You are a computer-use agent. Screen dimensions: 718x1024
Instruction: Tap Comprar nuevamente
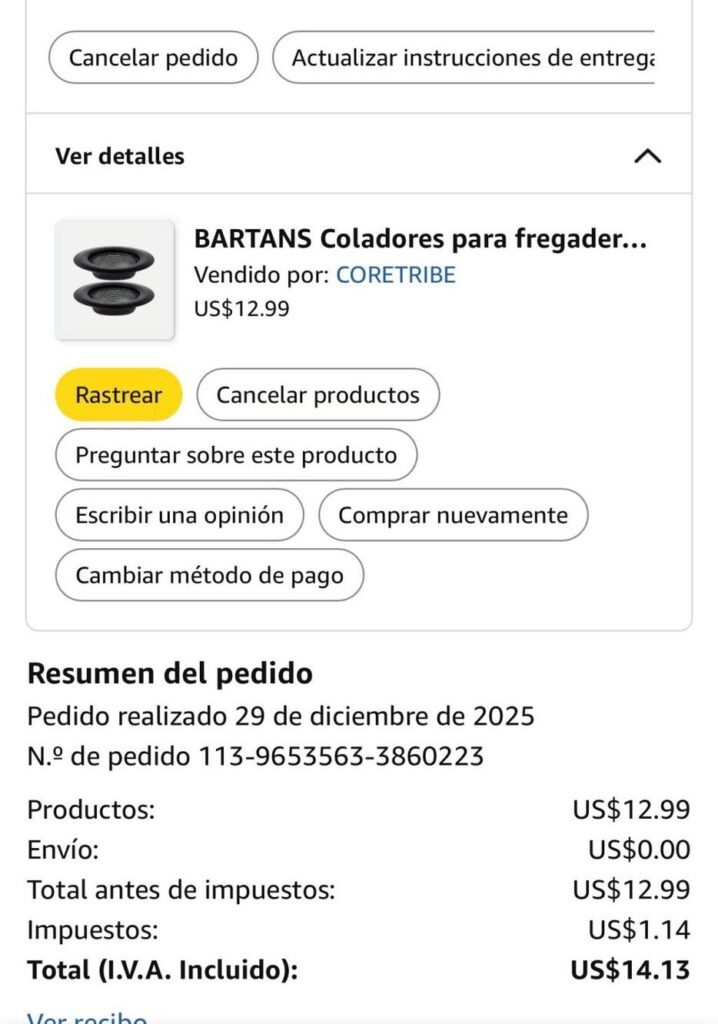[453, 515]
